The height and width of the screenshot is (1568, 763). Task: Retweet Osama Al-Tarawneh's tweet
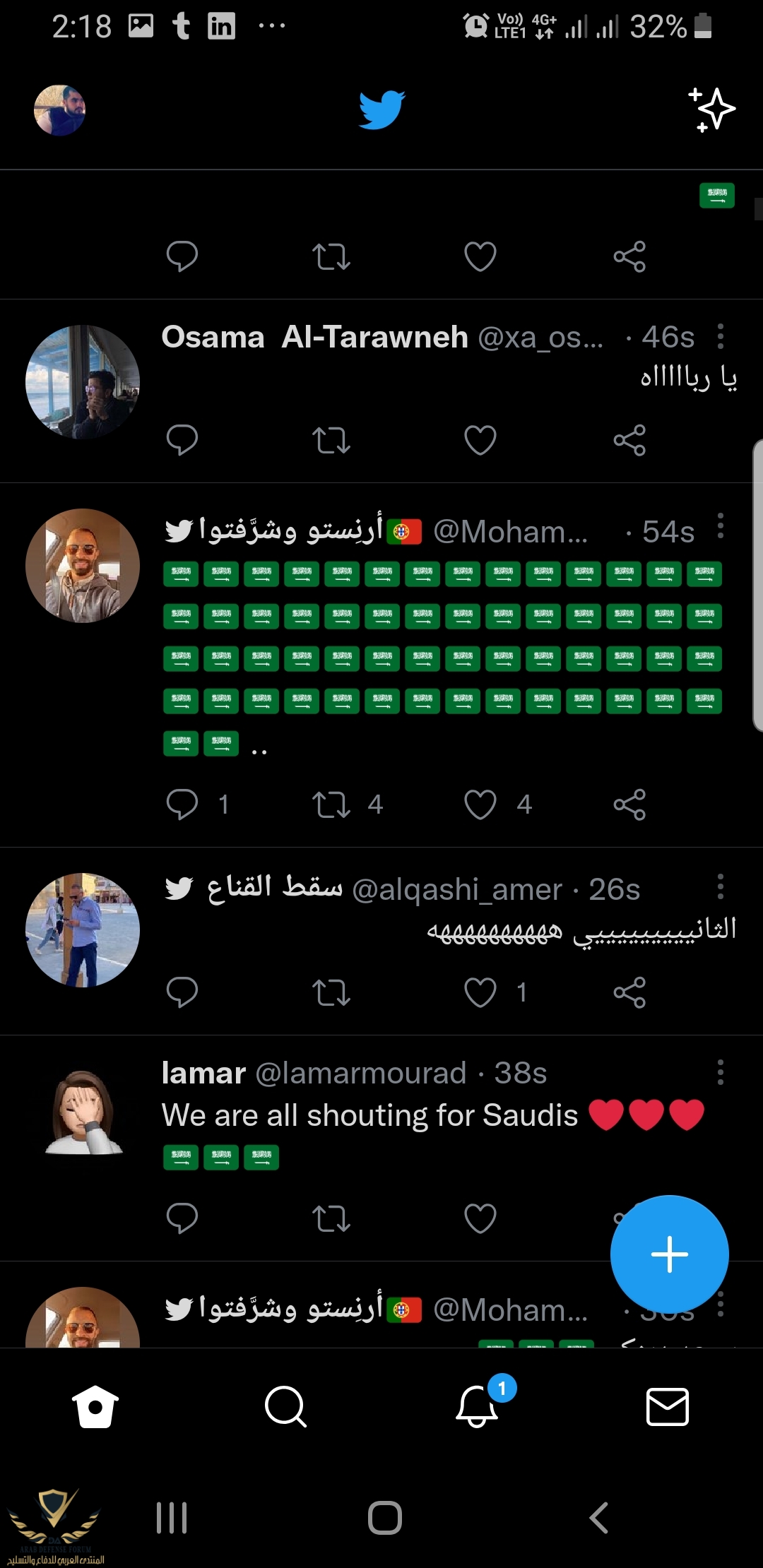pos(331,440)
